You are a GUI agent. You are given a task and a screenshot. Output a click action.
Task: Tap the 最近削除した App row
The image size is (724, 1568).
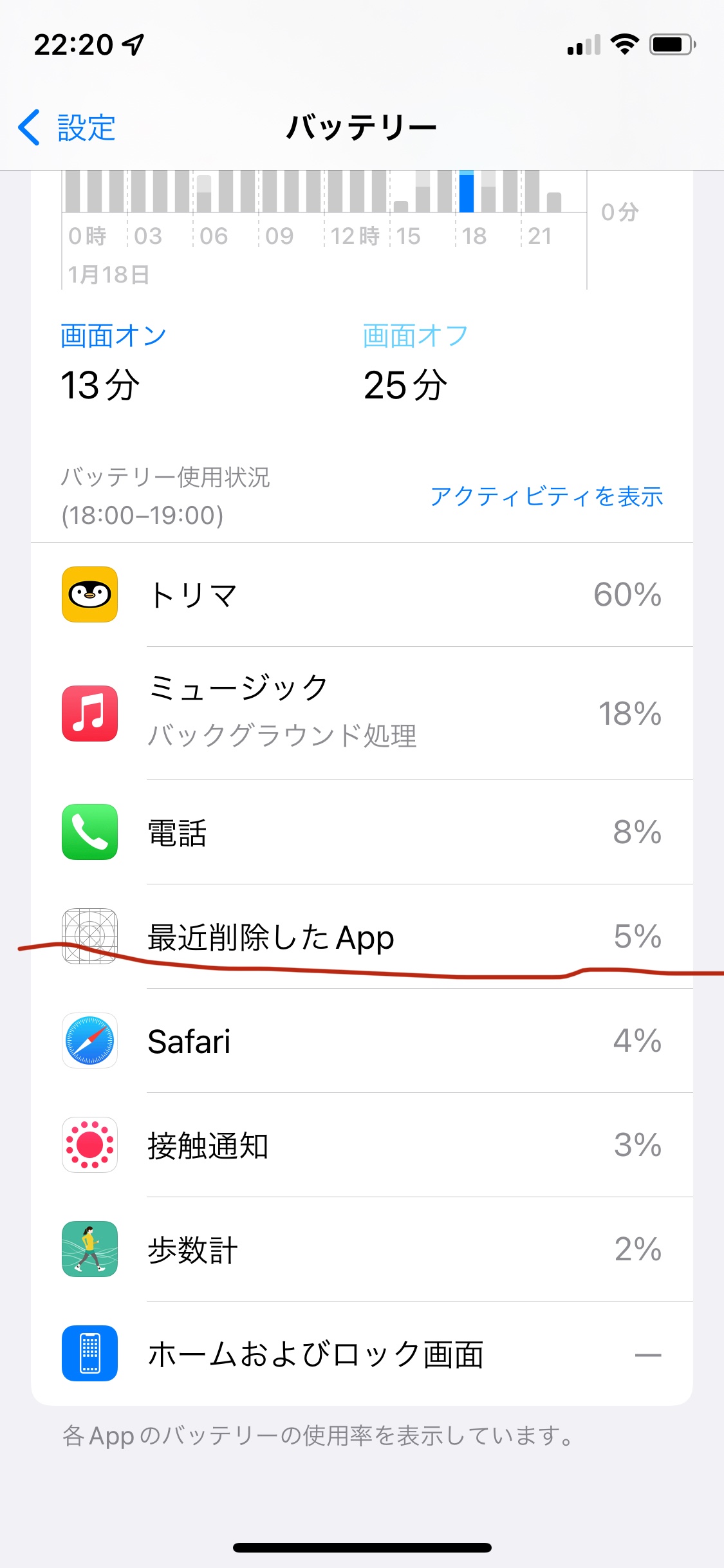pyautogui.click(x=362, y=937)
